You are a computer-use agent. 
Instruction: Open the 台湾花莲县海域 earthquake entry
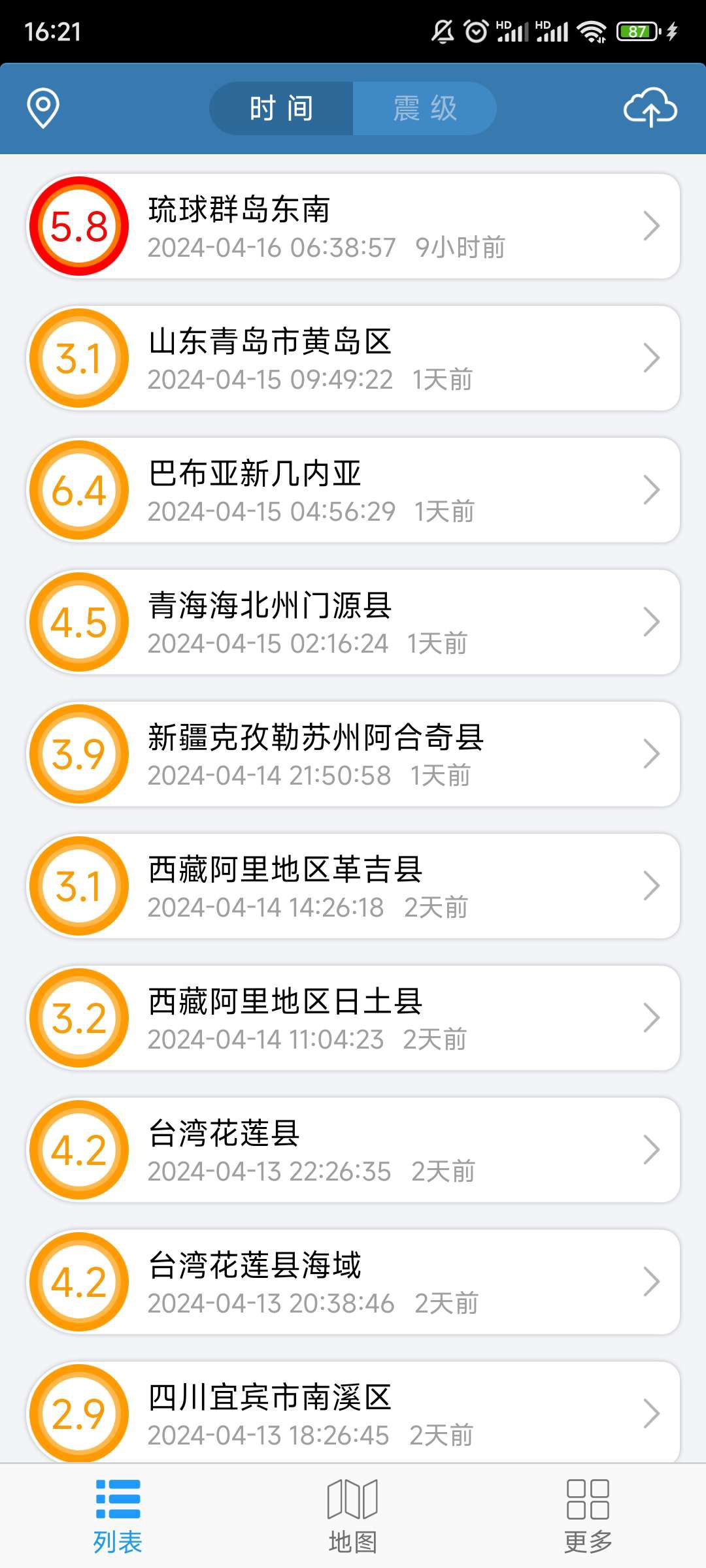point(353,1282)
